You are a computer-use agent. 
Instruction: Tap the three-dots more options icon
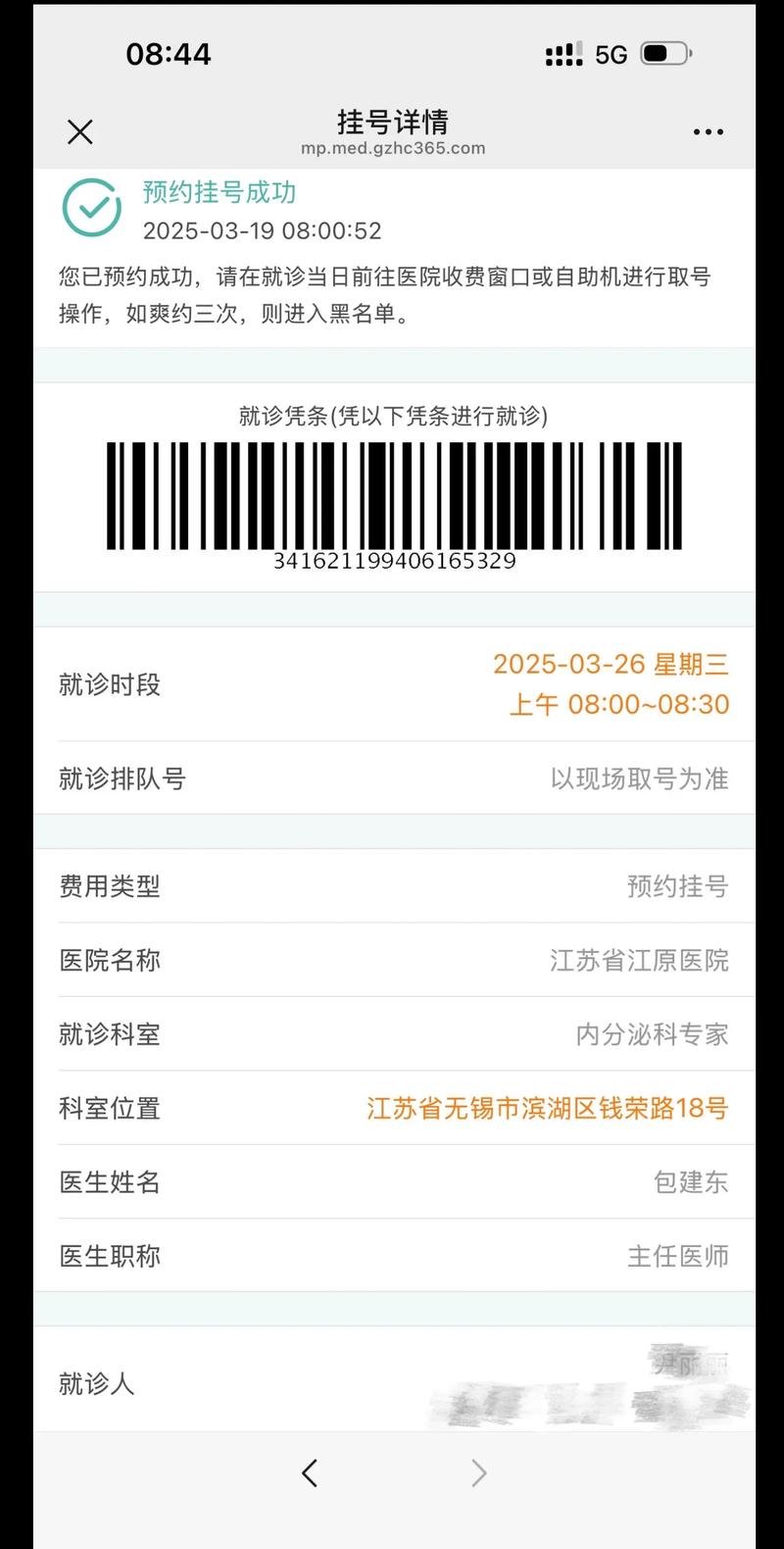click(x=708, y=130)
